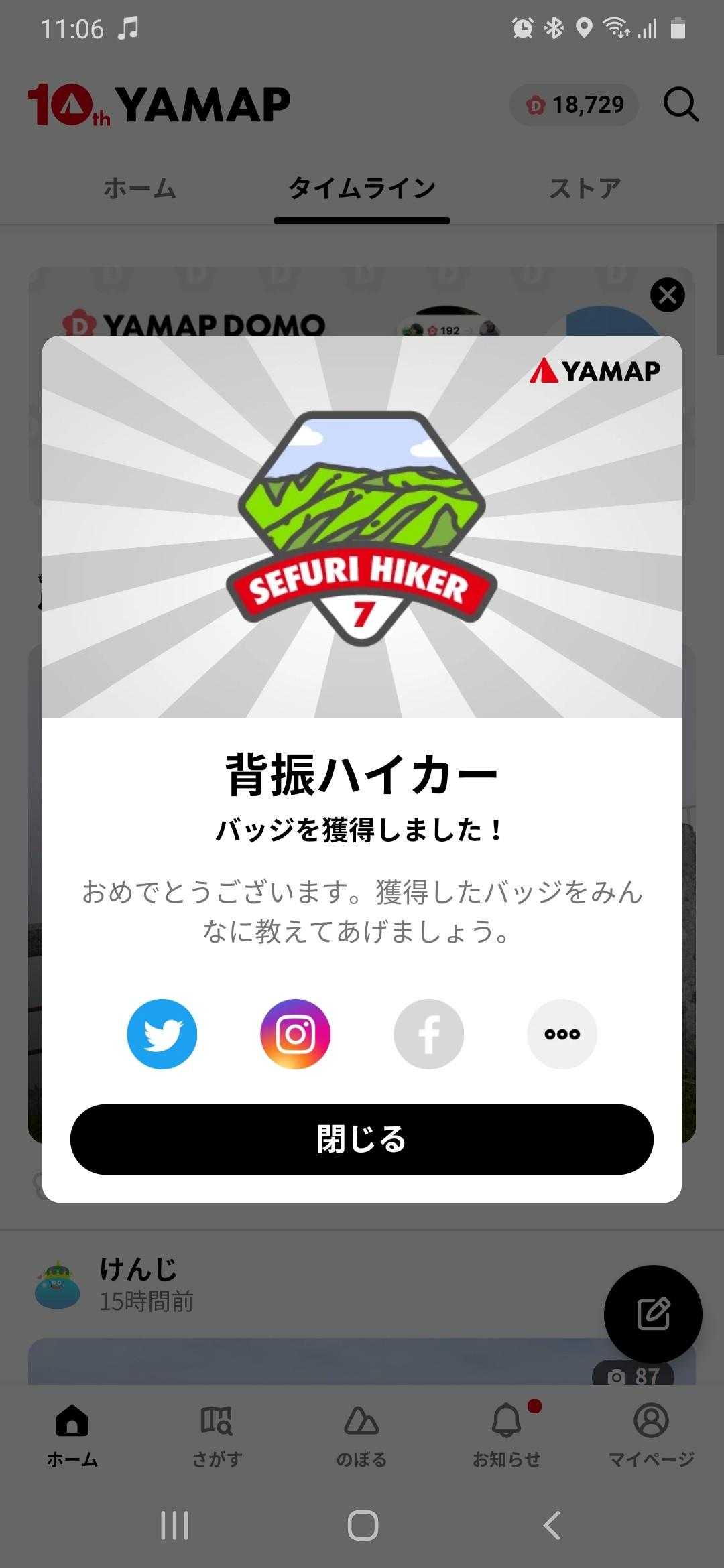Tap the 閉じる button to close the dialog
The image size is (724, 1568).
[362, 1139]
